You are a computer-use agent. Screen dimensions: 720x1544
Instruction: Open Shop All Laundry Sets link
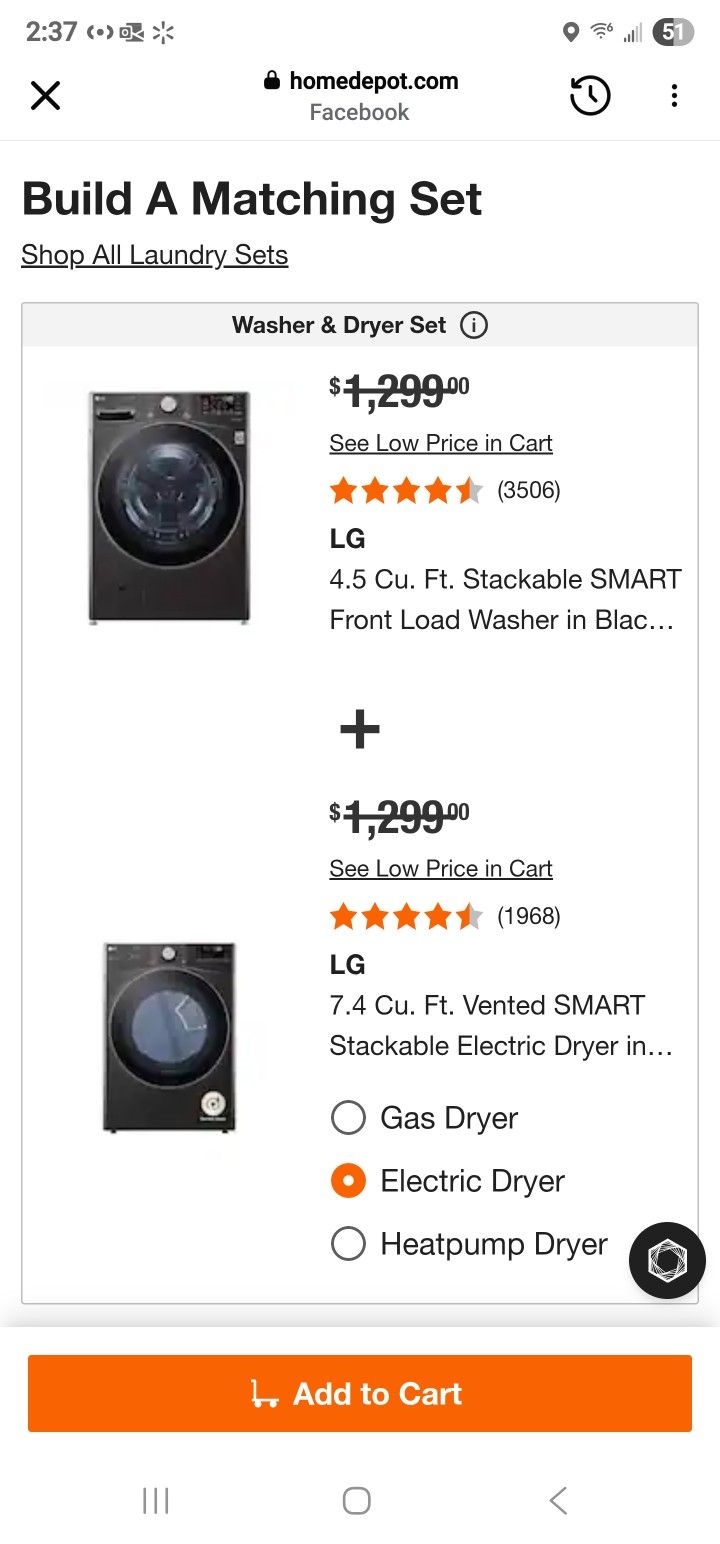(x=154, y=255)
